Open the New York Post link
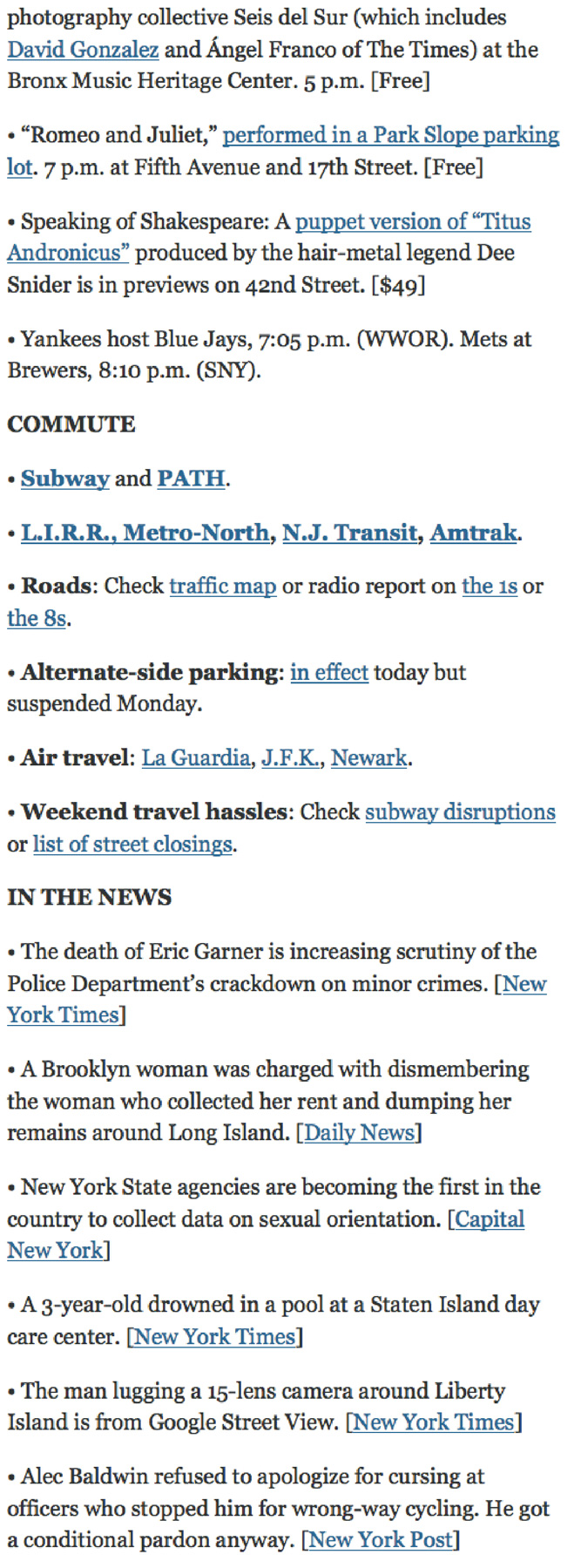Image resolution: width=581 pixels, height=1568 pixels. point(381,1539)
